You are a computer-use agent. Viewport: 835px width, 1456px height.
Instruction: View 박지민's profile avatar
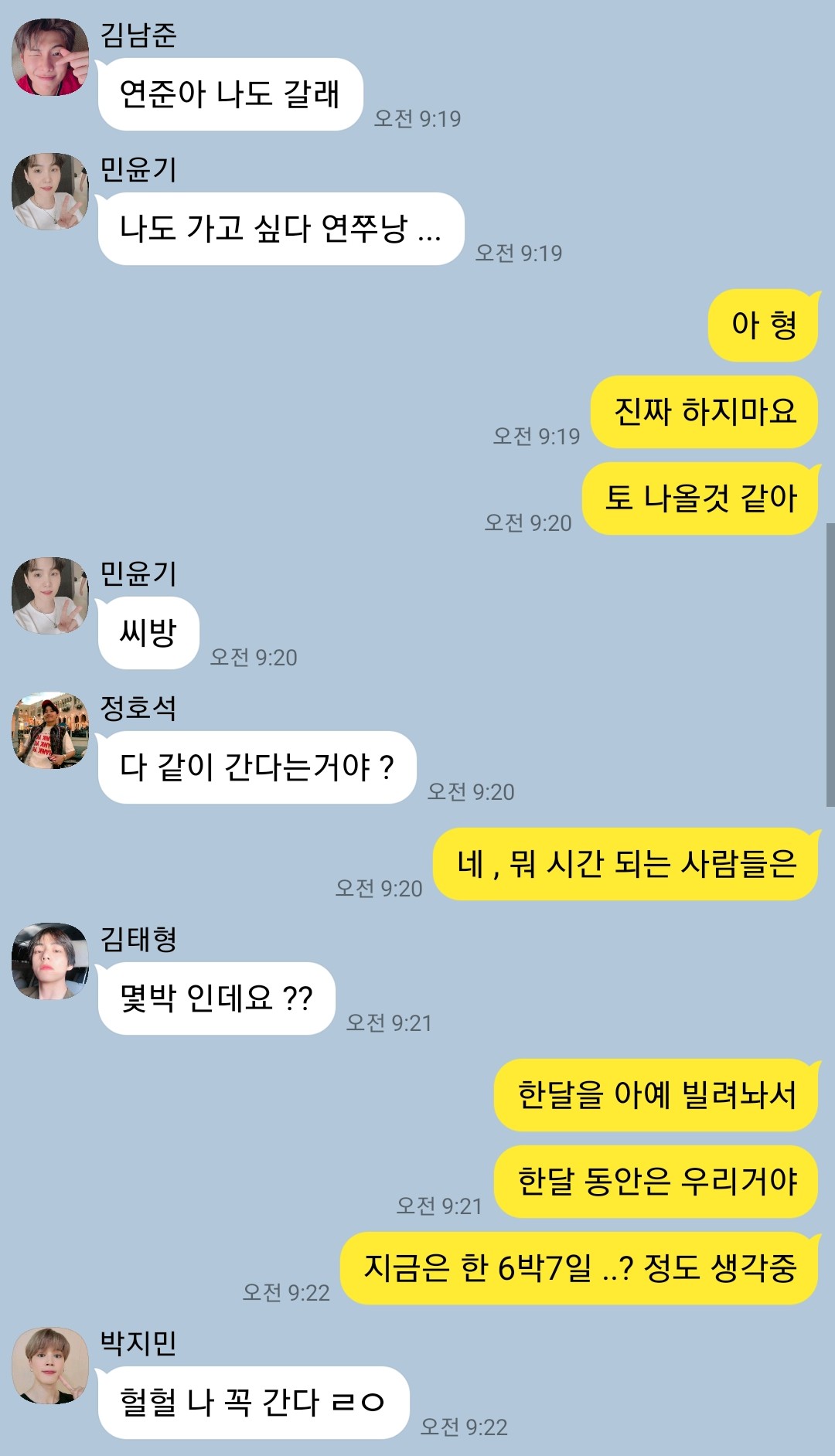(x=50, y=1366)
